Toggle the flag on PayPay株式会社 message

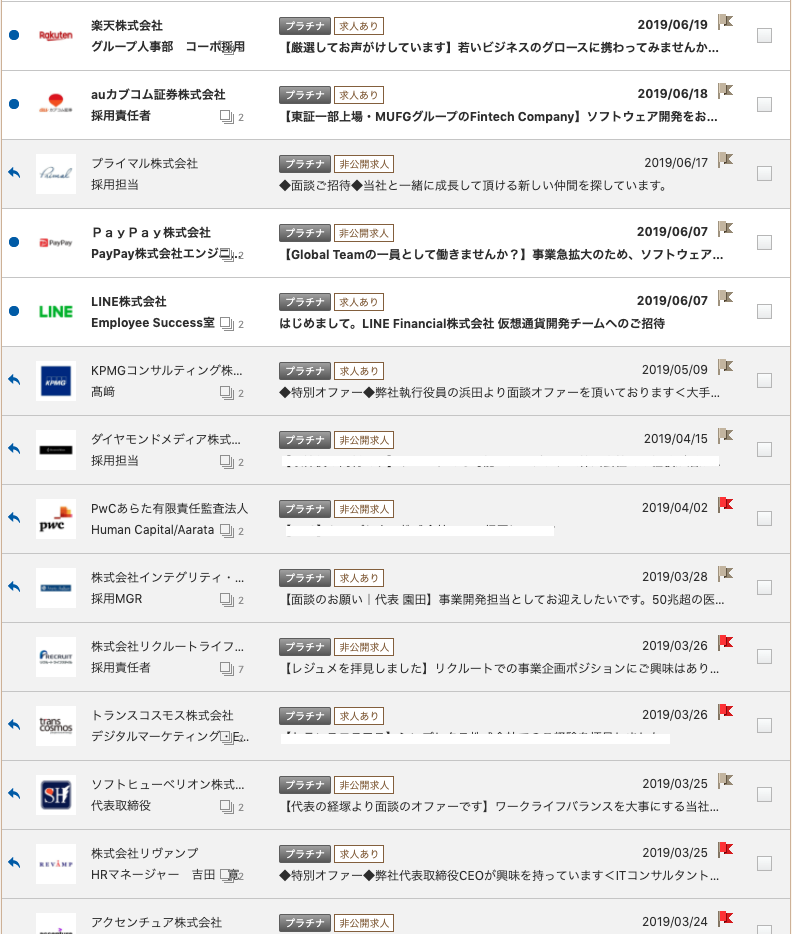pyautogui.click(x=725, y=230)
